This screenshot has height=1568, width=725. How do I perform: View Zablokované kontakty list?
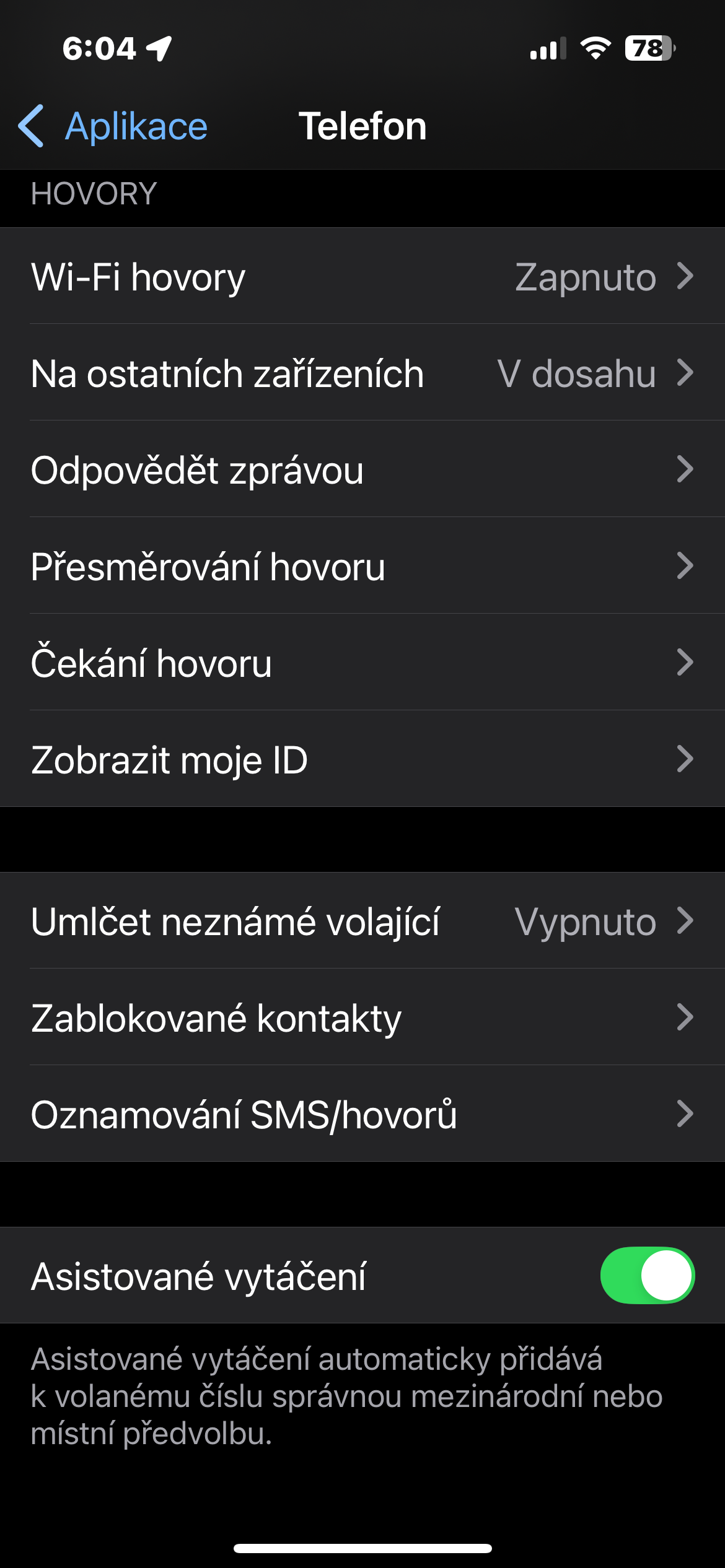(362, 1017)
